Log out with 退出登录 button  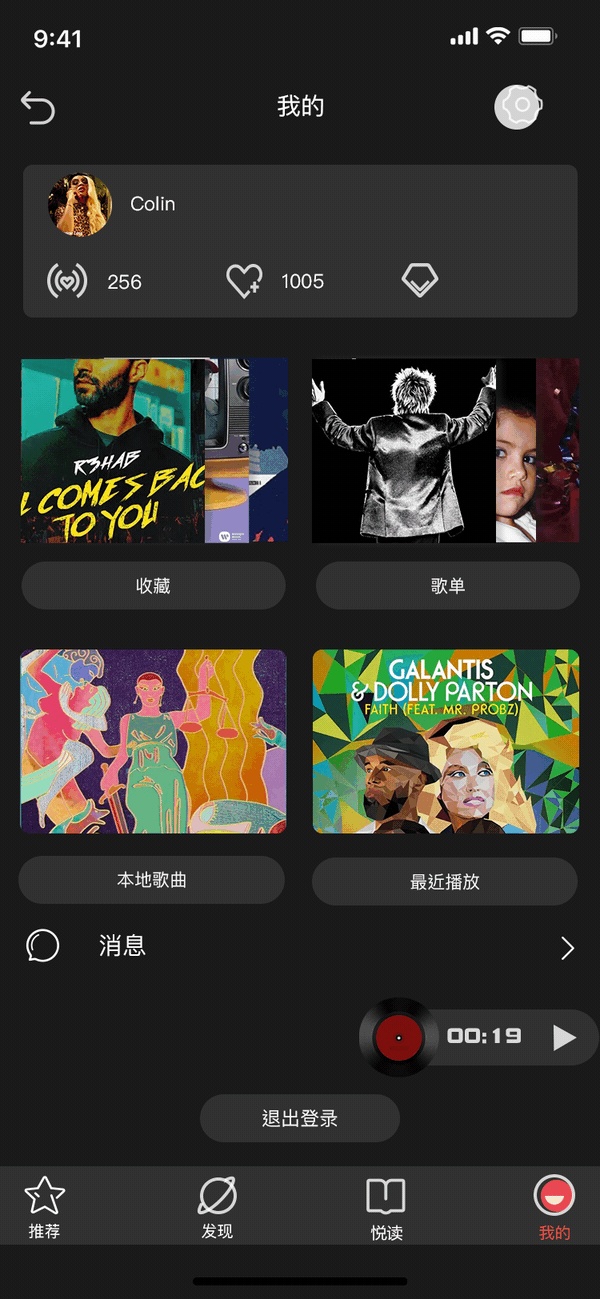(x=300, y=1118)
